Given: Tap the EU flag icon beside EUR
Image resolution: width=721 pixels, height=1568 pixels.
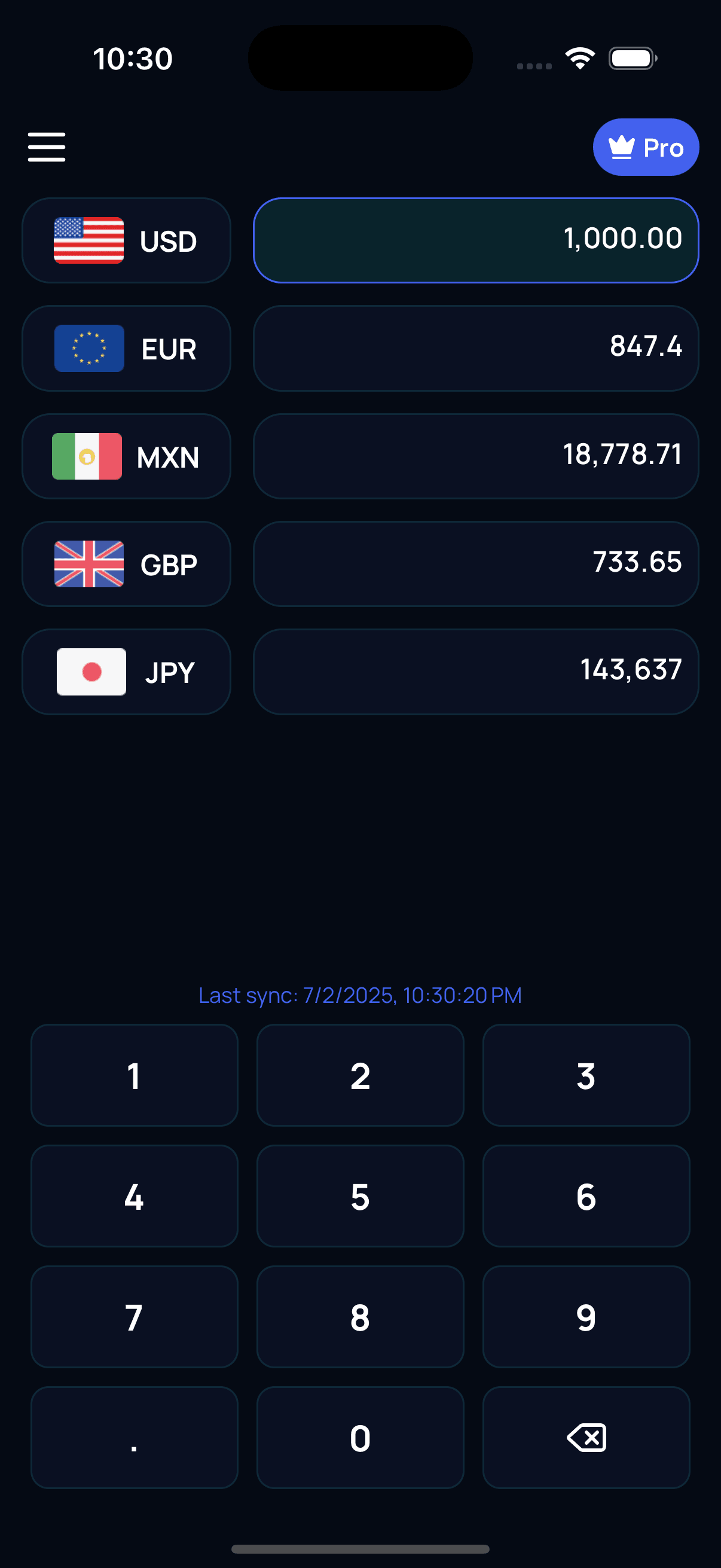Looking at the screenshot, I should (89, 348).
